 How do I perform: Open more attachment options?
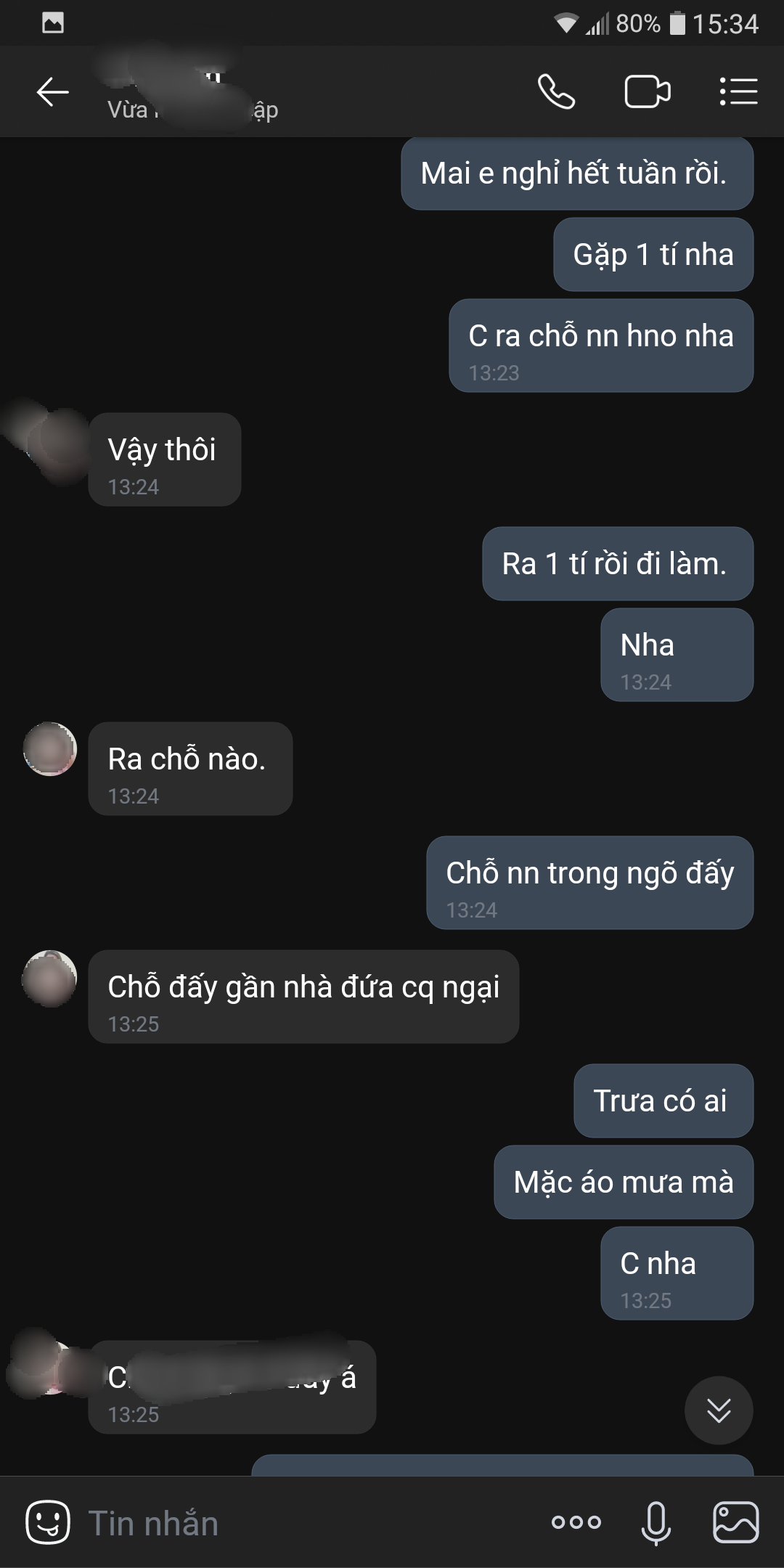[x=576, y=1522]
